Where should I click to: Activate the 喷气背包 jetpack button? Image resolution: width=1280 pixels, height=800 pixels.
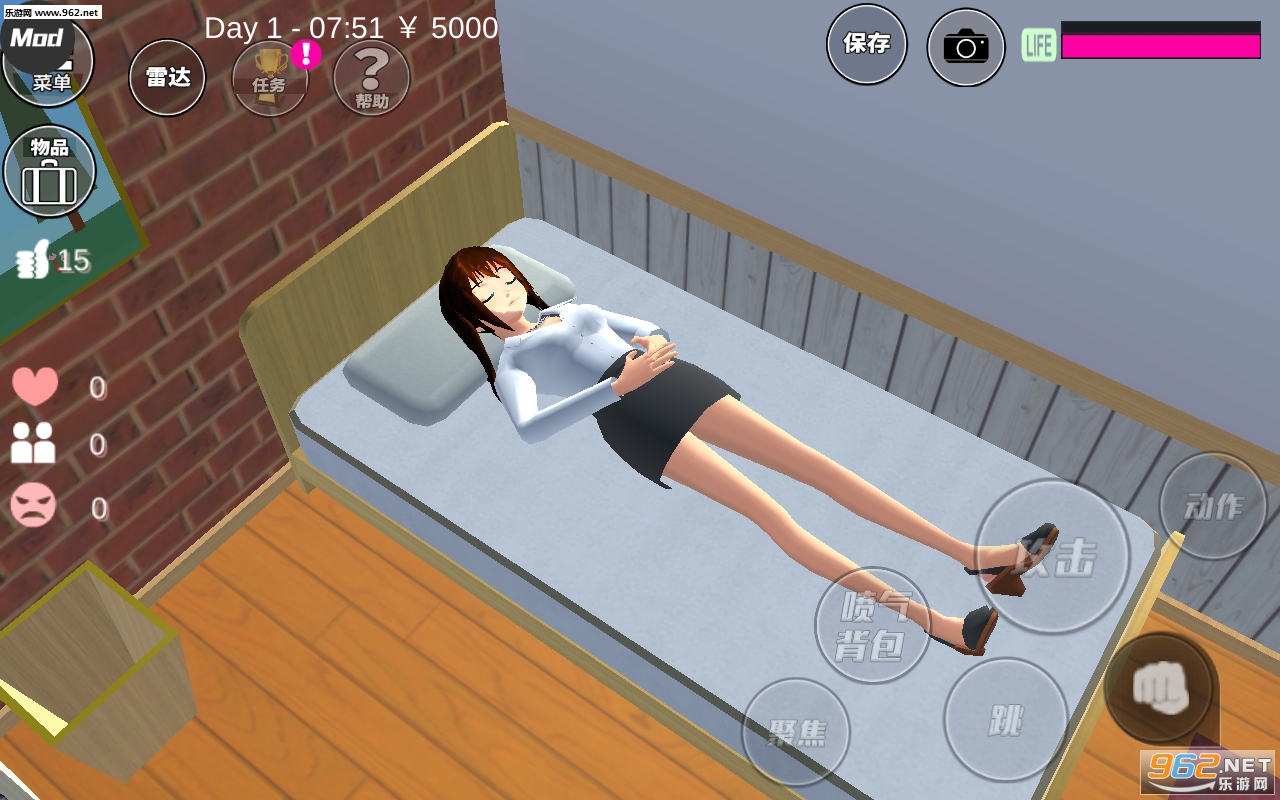coord(872,625)
